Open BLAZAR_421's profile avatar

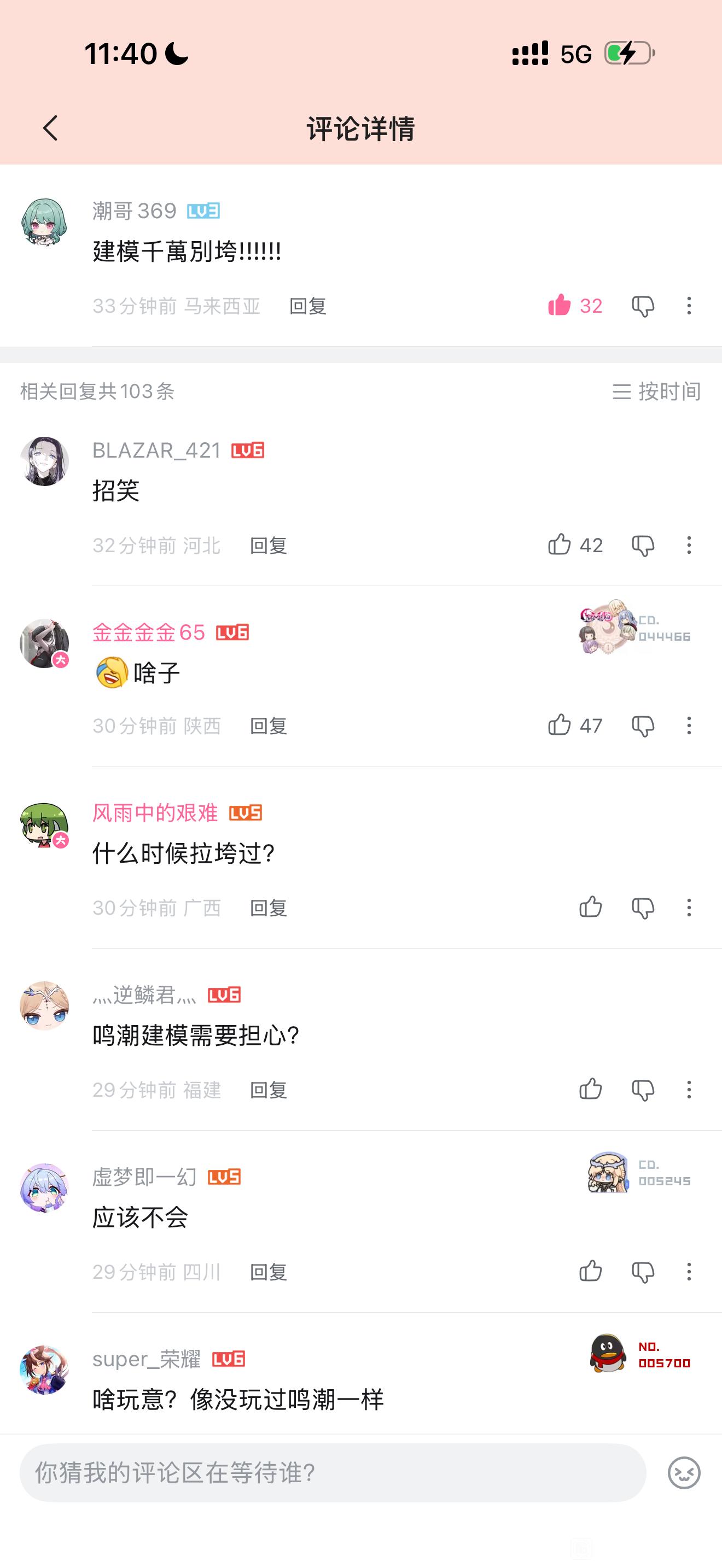point(44,461)
